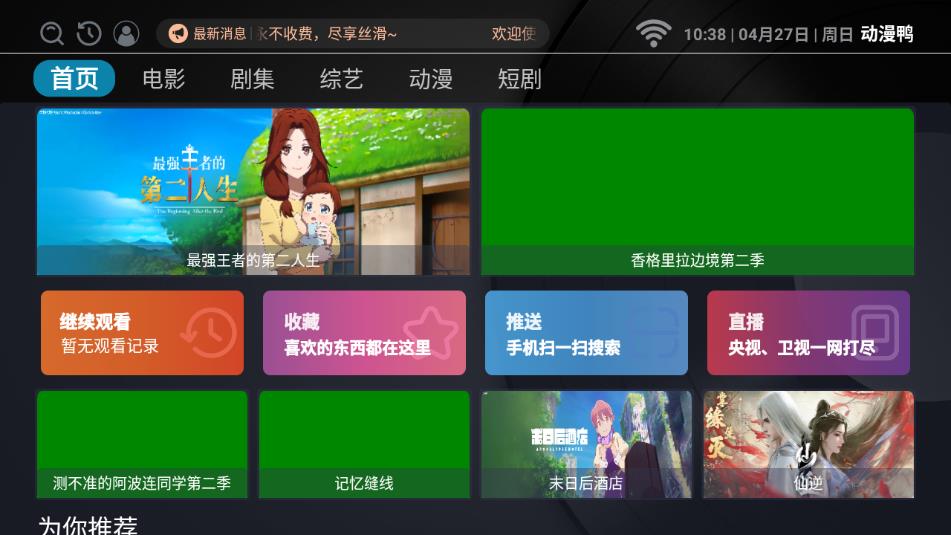Open the user profile icon
951x535 pixels.
coord(126,34)
